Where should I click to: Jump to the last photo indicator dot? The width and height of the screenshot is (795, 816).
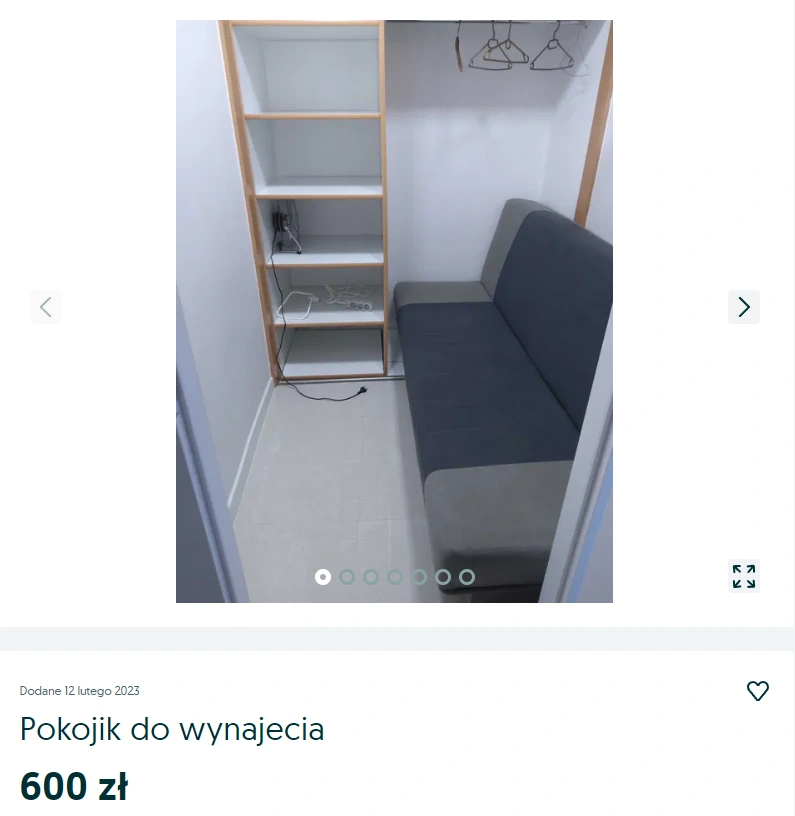[x=467, y=577]
